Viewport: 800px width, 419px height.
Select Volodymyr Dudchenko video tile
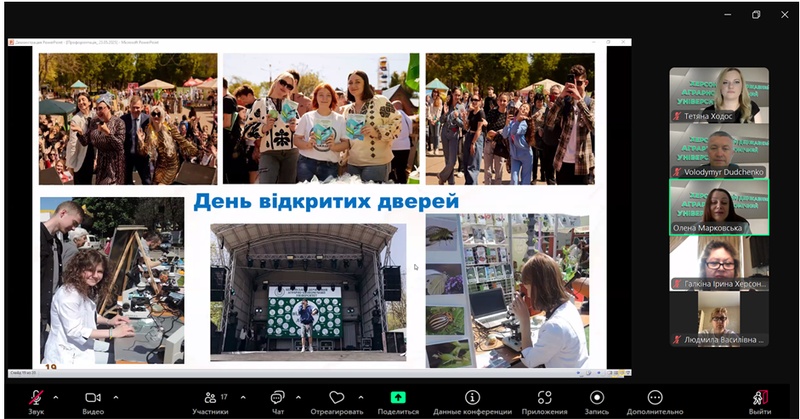point(718,151)
